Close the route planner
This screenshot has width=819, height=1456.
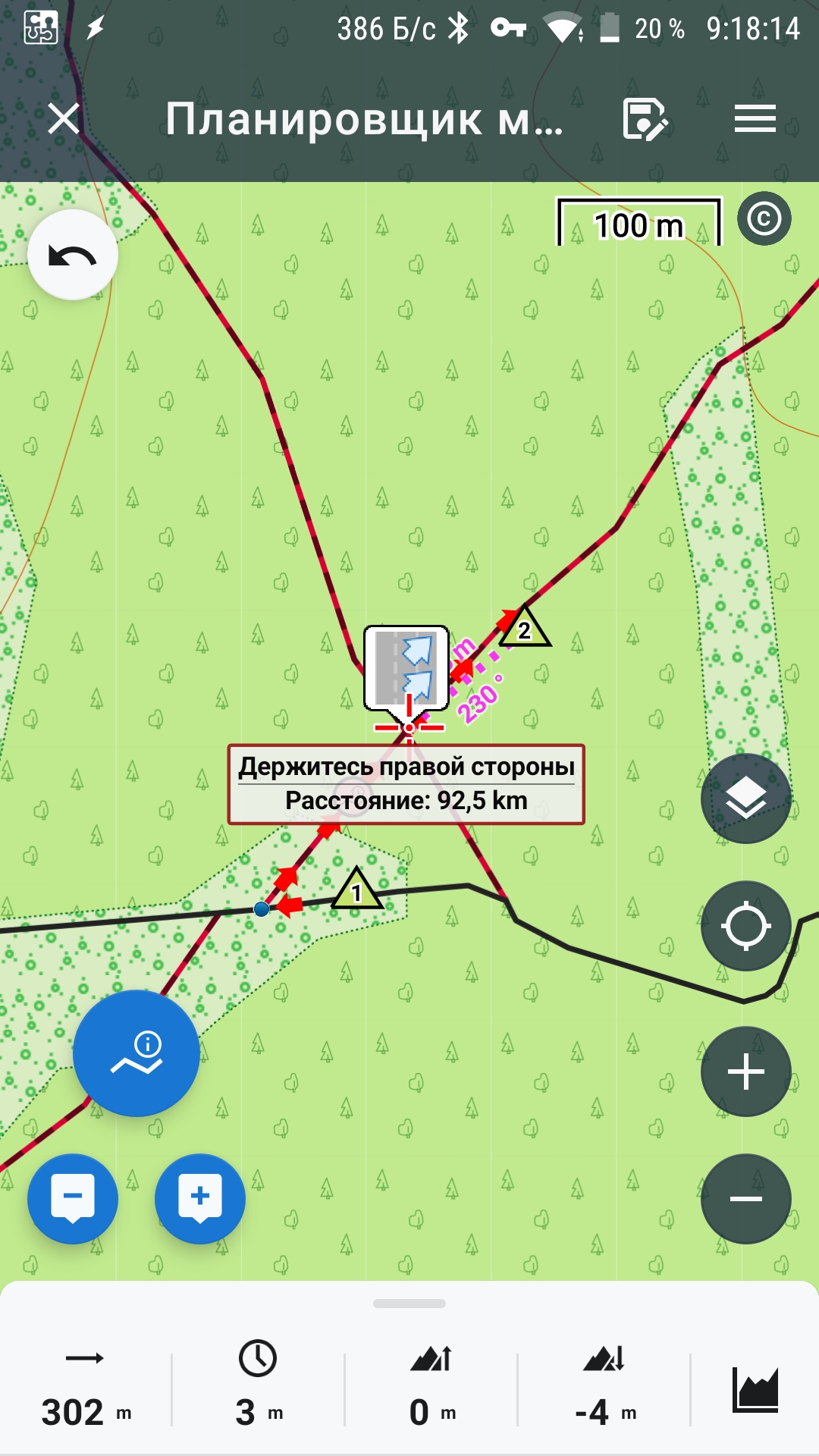point(64,119)
